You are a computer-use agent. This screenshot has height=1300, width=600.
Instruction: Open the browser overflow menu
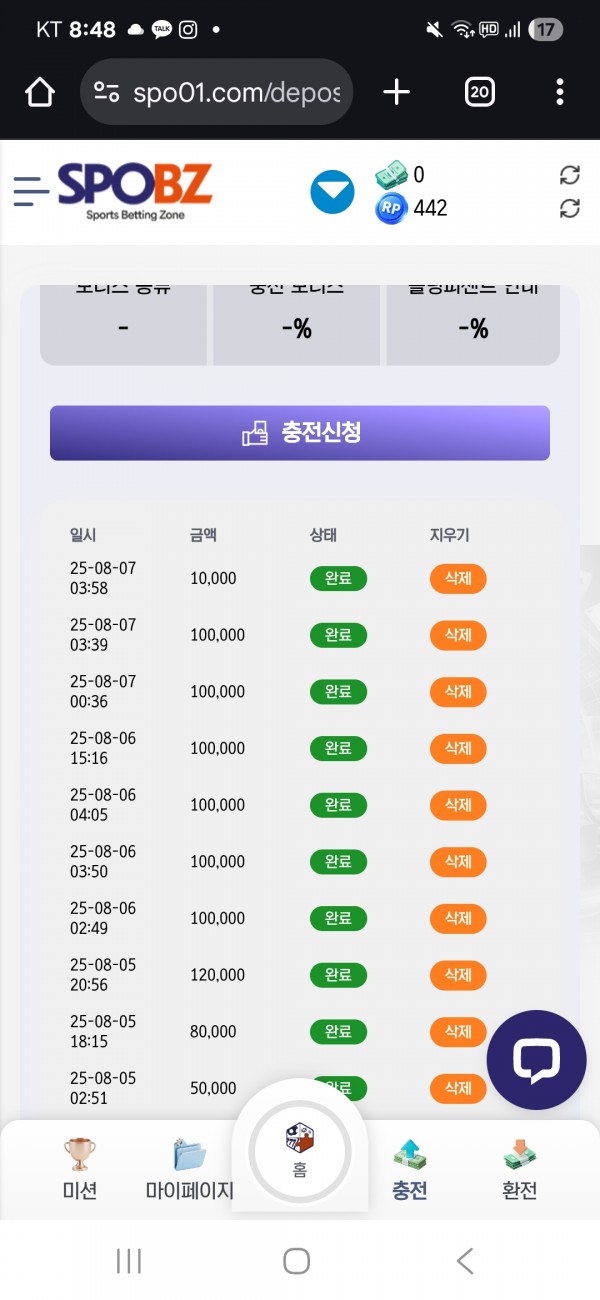tap(559, 93)
